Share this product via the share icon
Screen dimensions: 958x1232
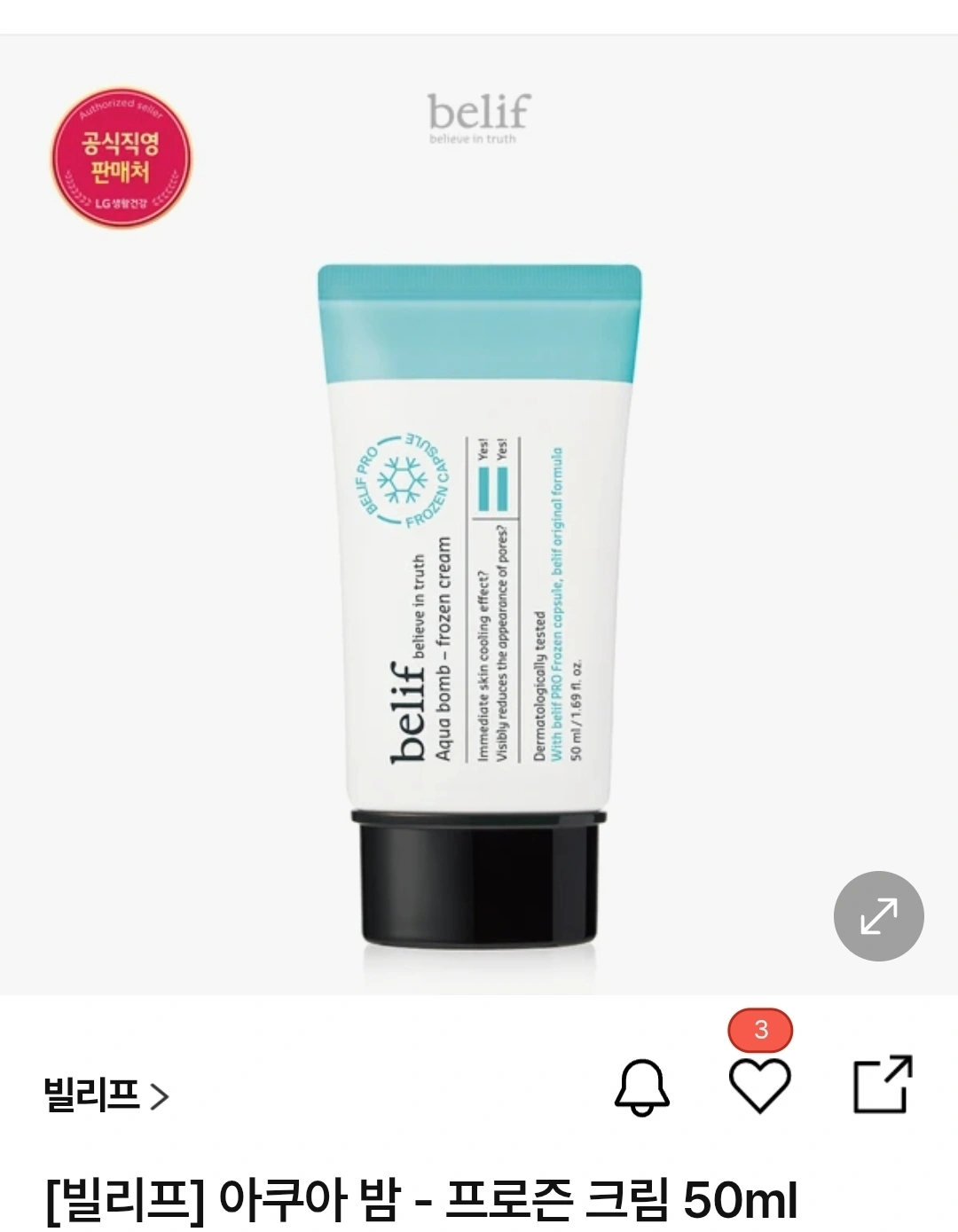click(x=883, y=1084)
